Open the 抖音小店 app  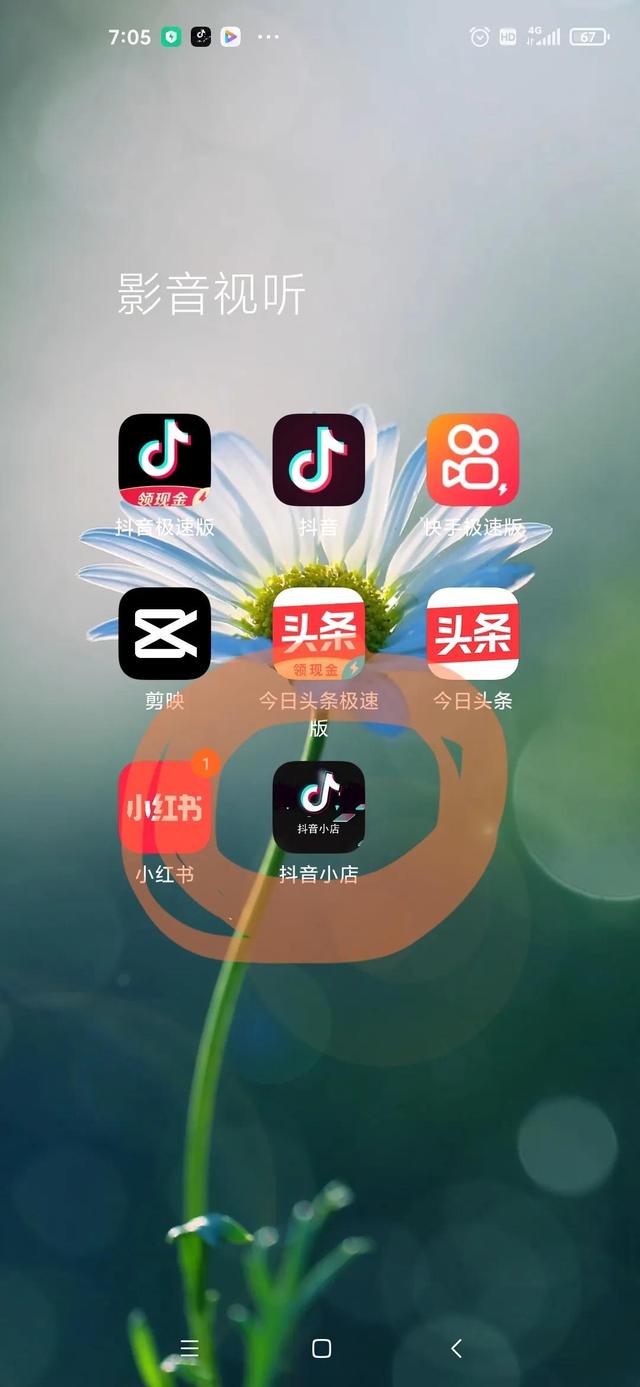(x=318, y=807)
